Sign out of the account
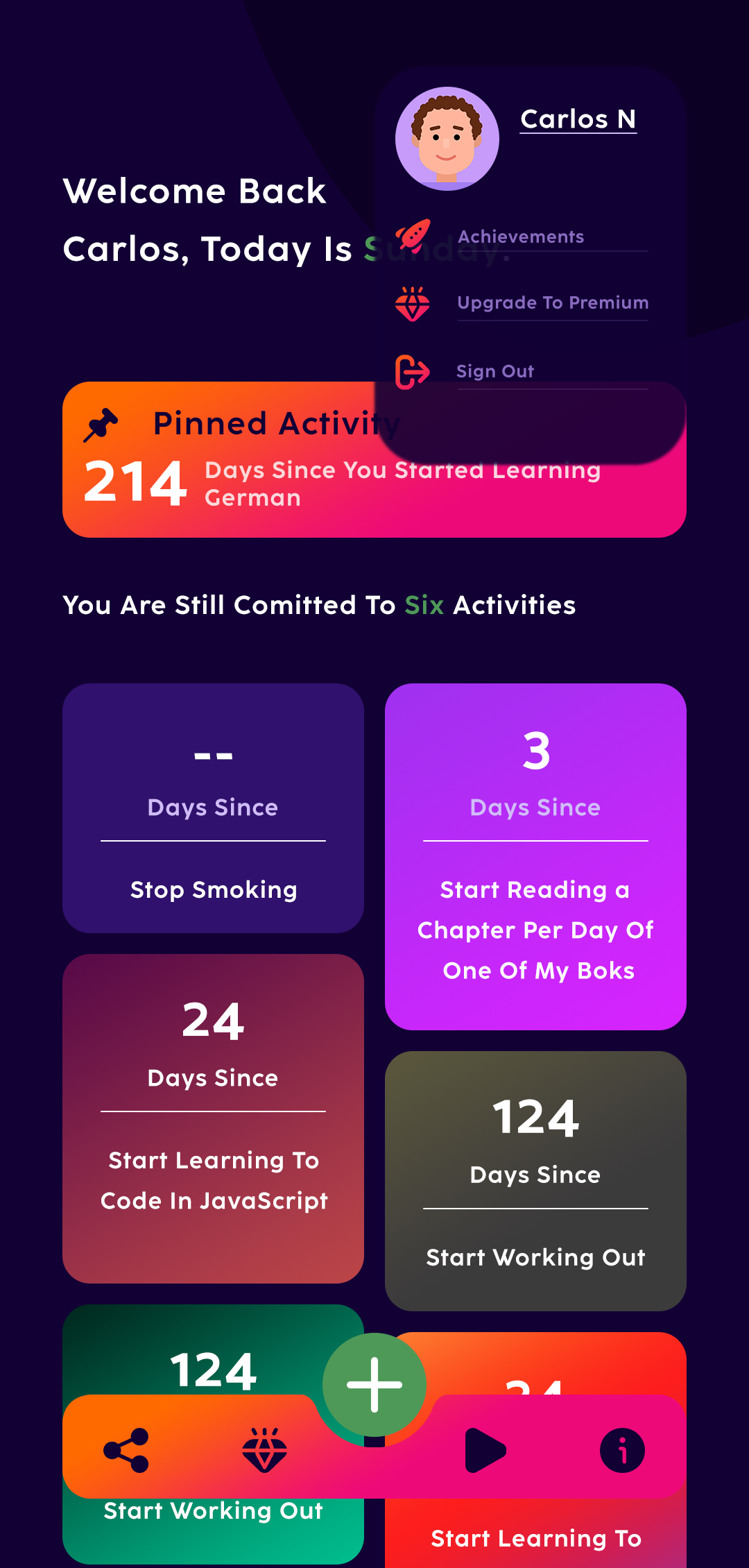Viewport: 749px width, 1568px height. pyautogui.click(x=495, y=371)
